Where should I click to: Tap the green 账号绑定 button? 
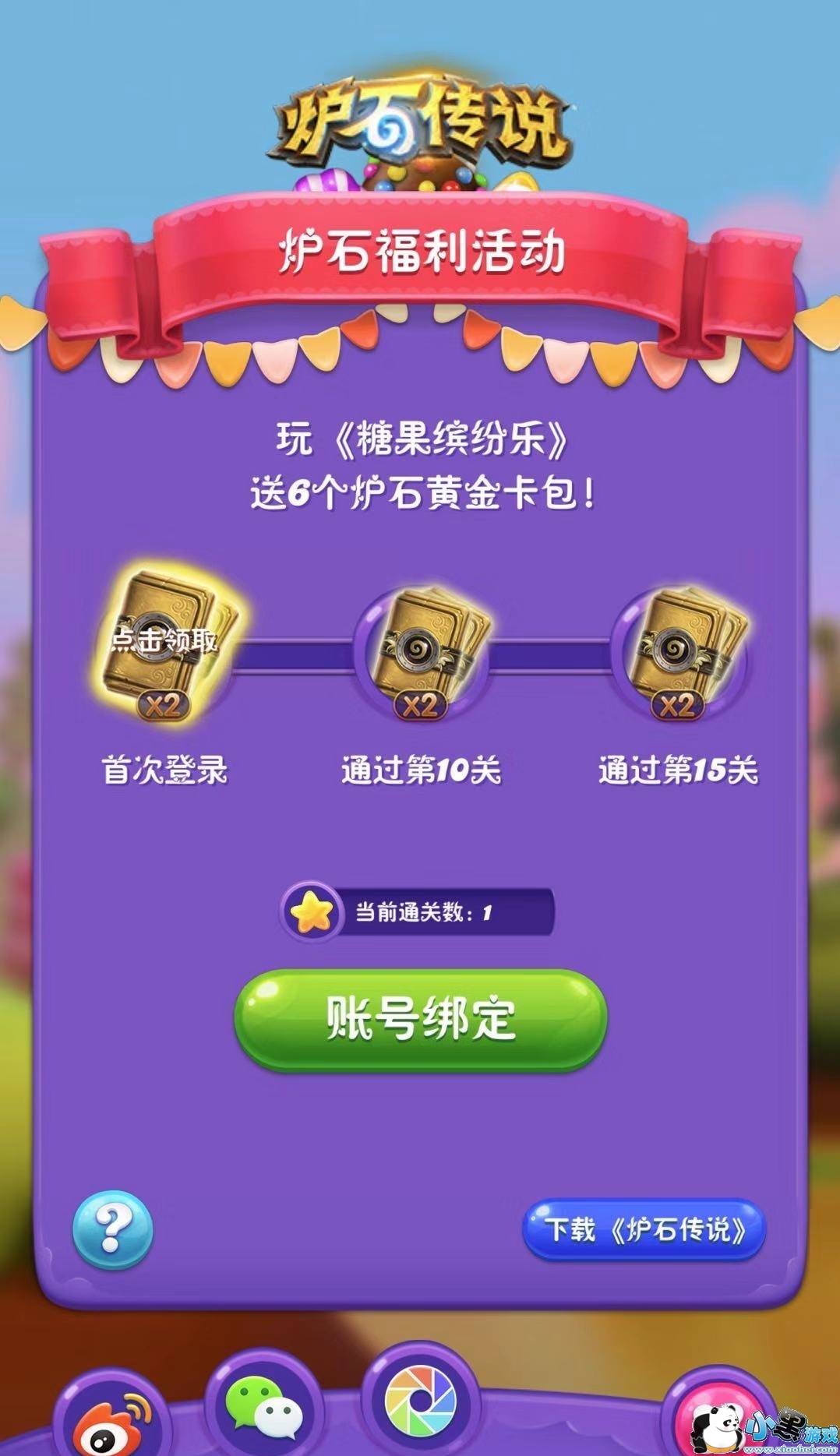[421, 1019]
